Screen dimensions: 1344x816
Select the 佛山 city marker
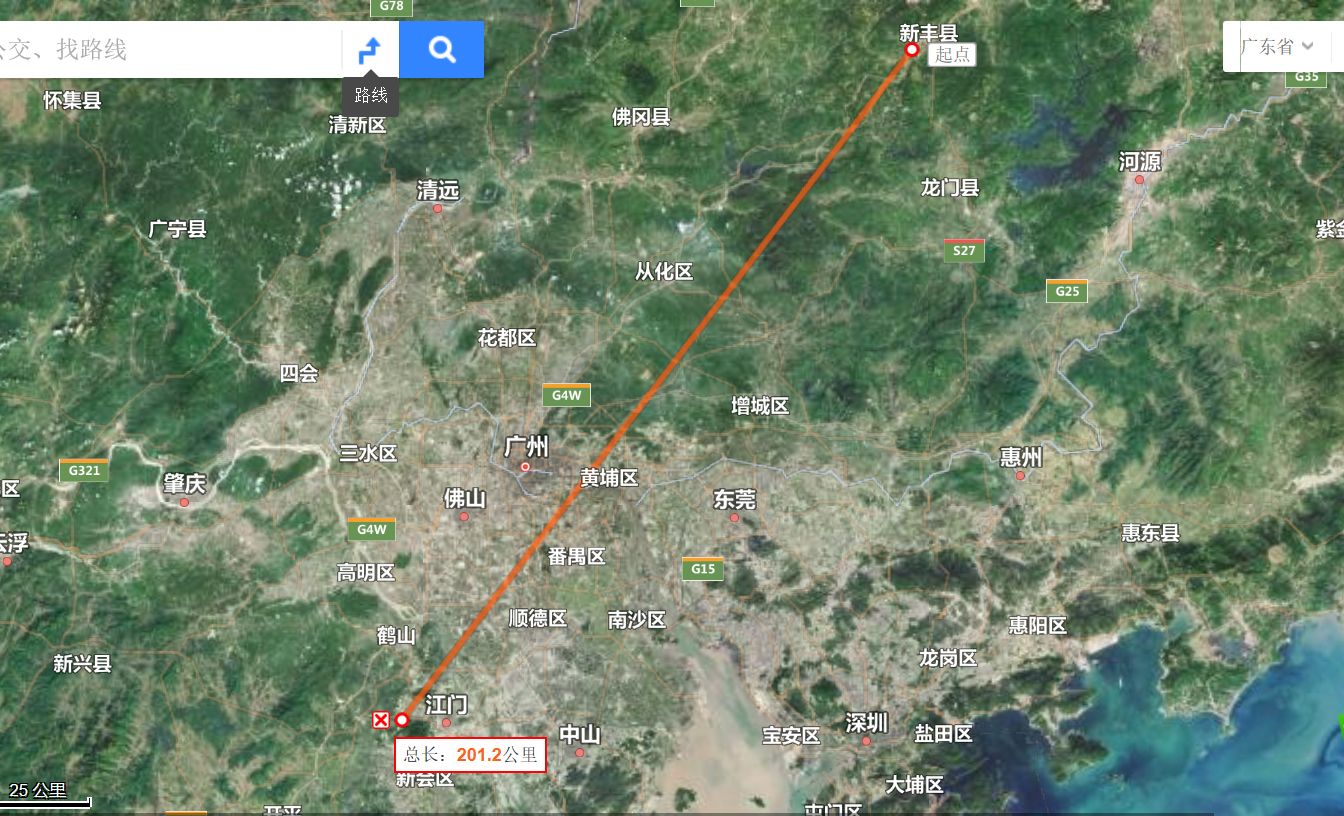(x=464, y=517)
